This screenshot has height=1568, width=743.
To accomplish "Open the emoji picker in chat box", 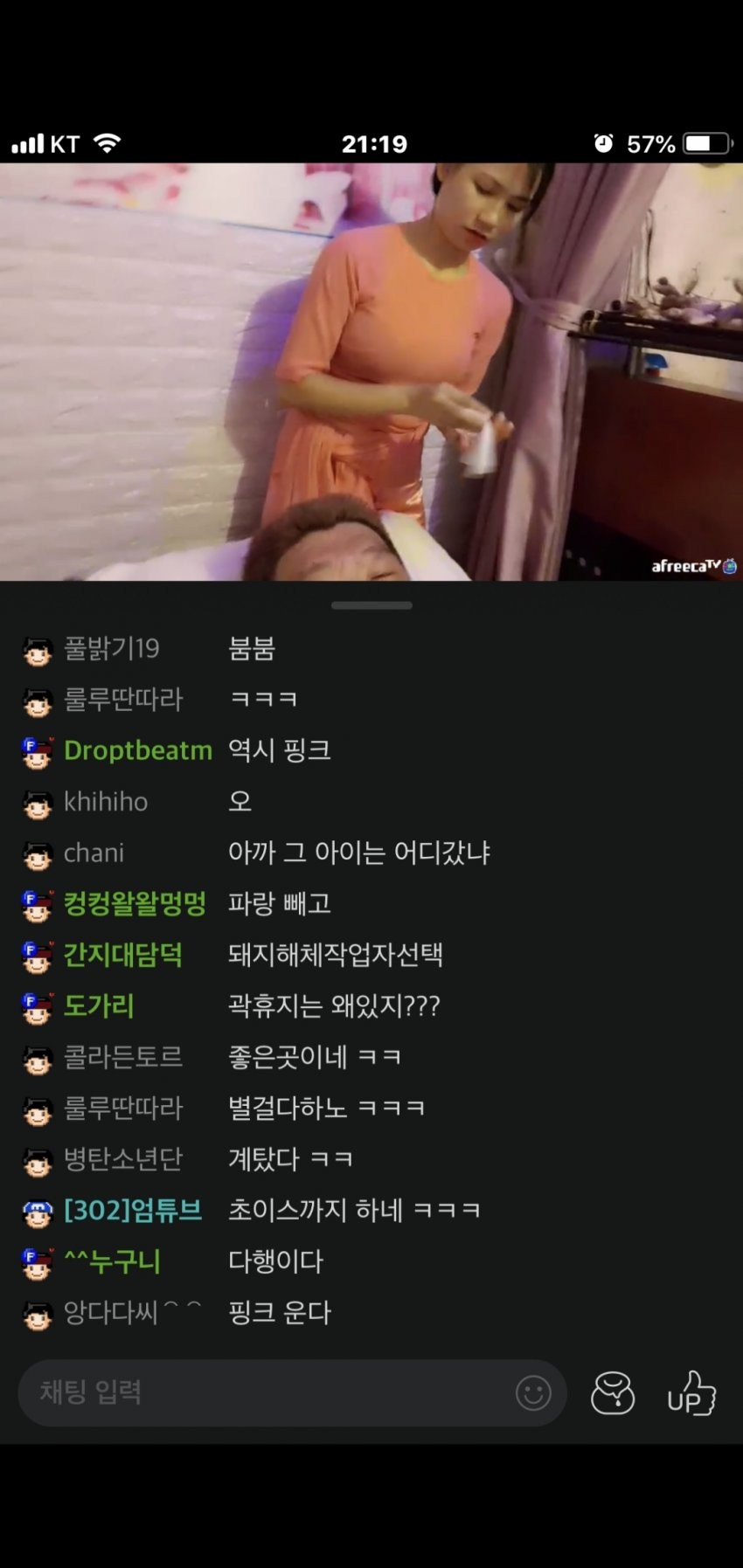I will click(x=533, y=1392).
